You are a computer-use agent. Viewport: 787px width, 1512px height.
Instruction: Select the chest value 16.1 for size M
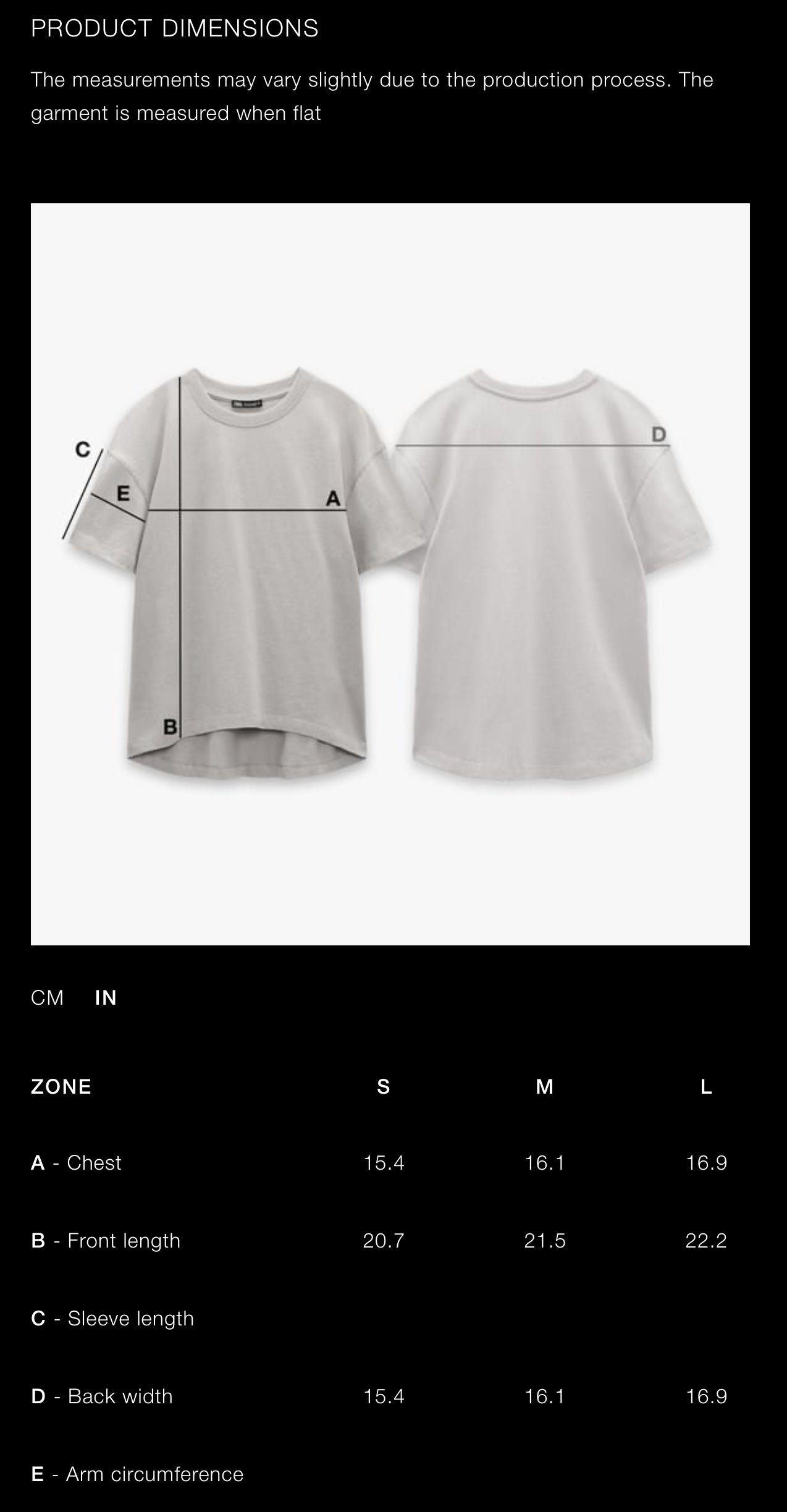tap(544, 1162)
